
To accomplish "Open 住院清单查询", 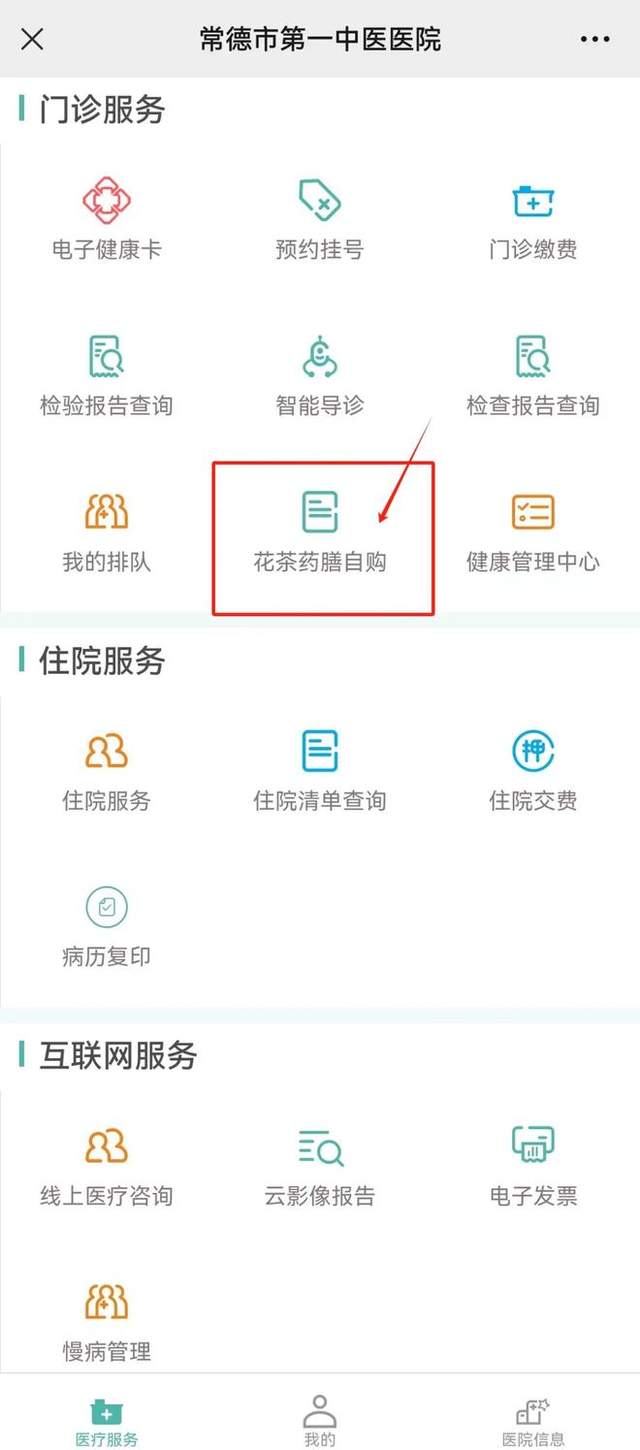I will 320,770.
